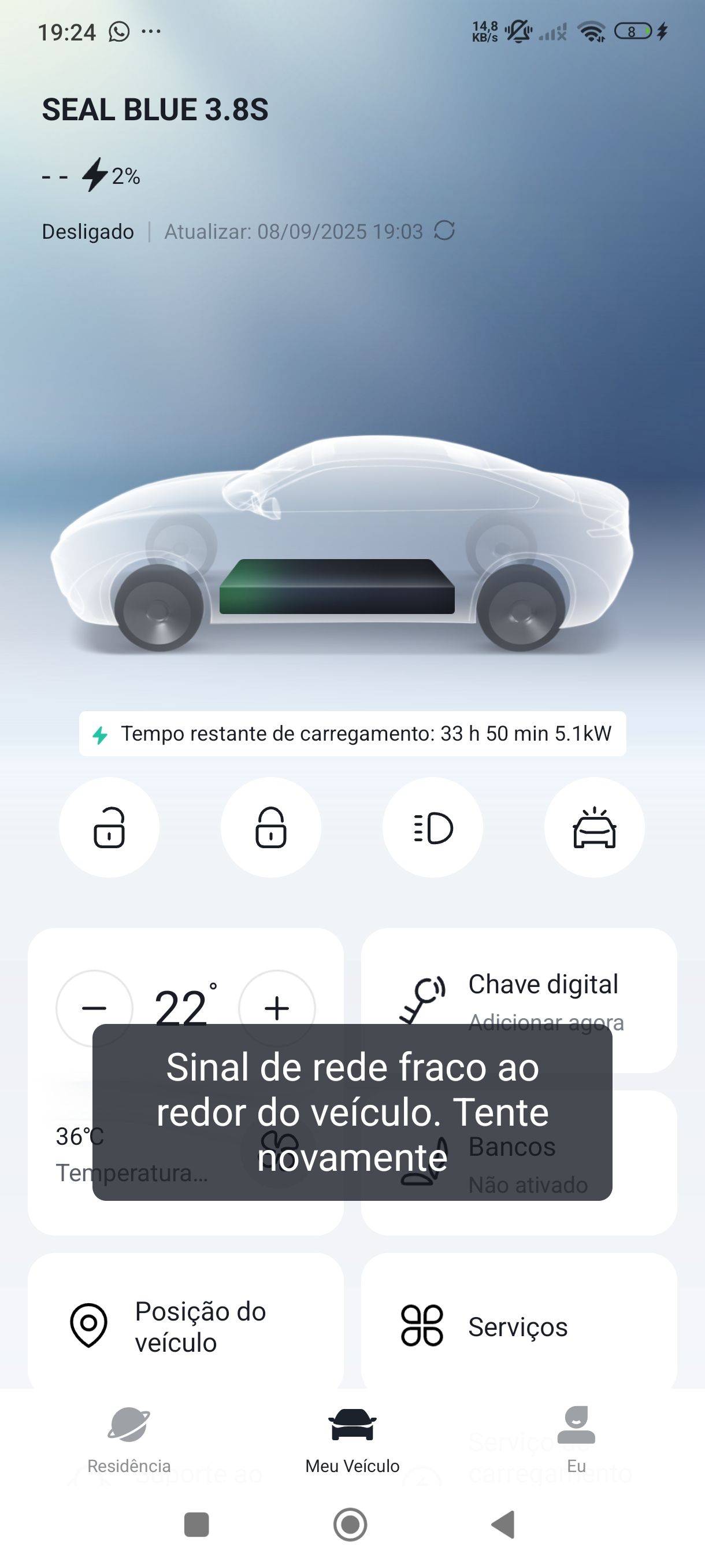Increase the climate temperature
Viewport: 705px width, 1568px height.
click(x=277, y=1008)
